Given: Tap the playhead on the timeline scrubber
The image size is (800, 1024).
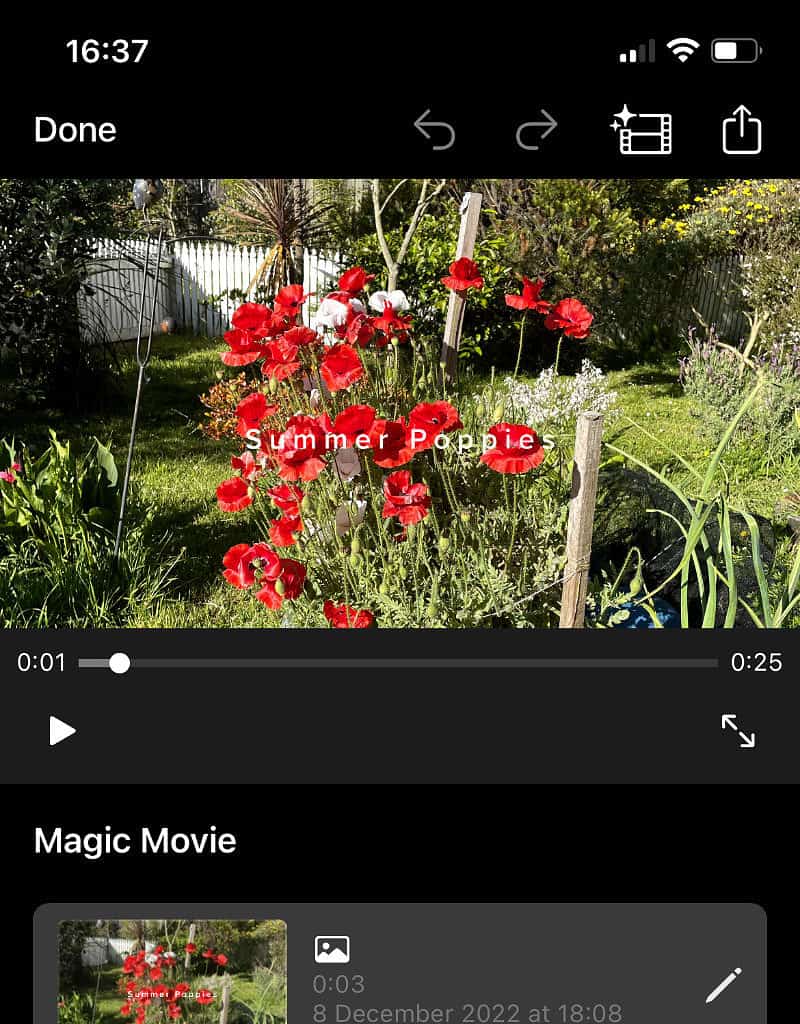Looking at the screenshot, I should click(x=120, y=662).
